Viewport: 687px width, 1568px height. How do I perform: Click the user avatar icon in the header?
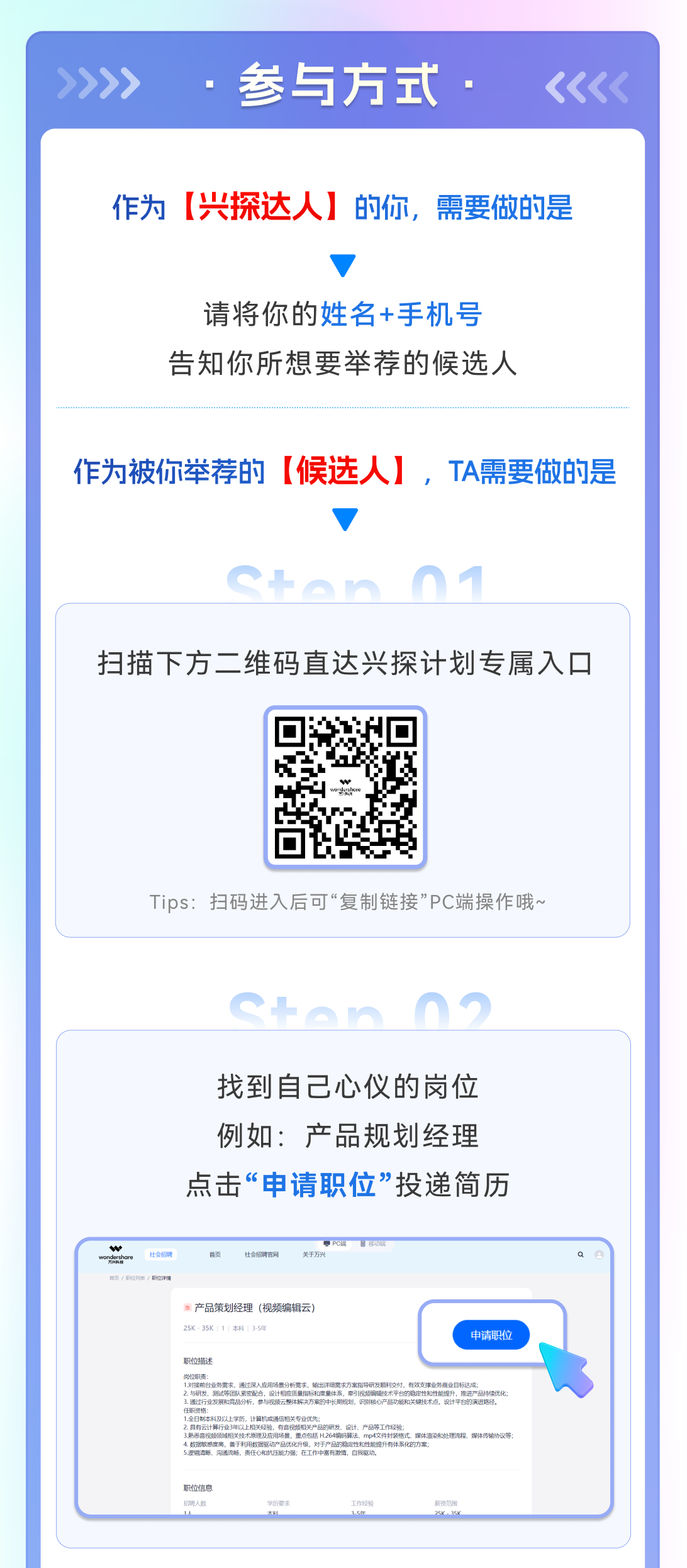tap(599, 1255)
